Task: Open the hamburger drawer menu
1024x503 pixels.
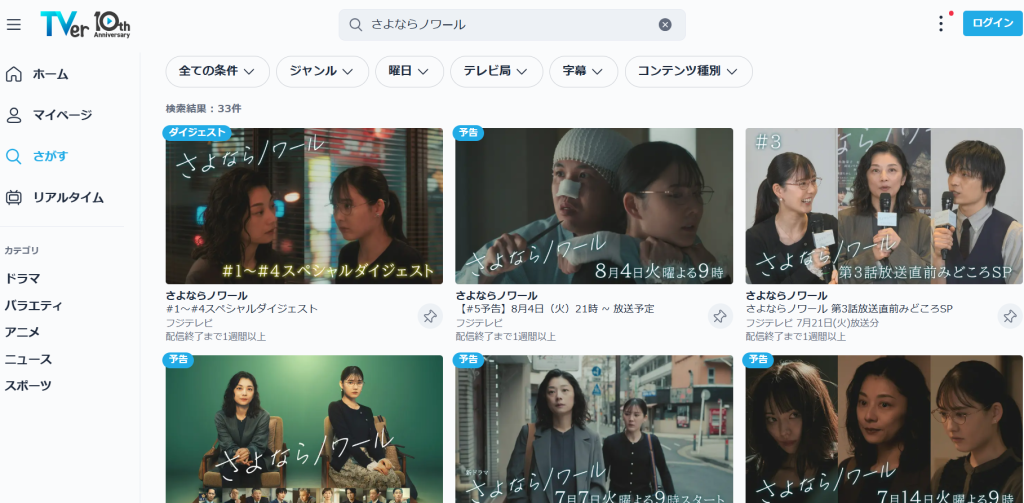Action: (x=14, y=25)
